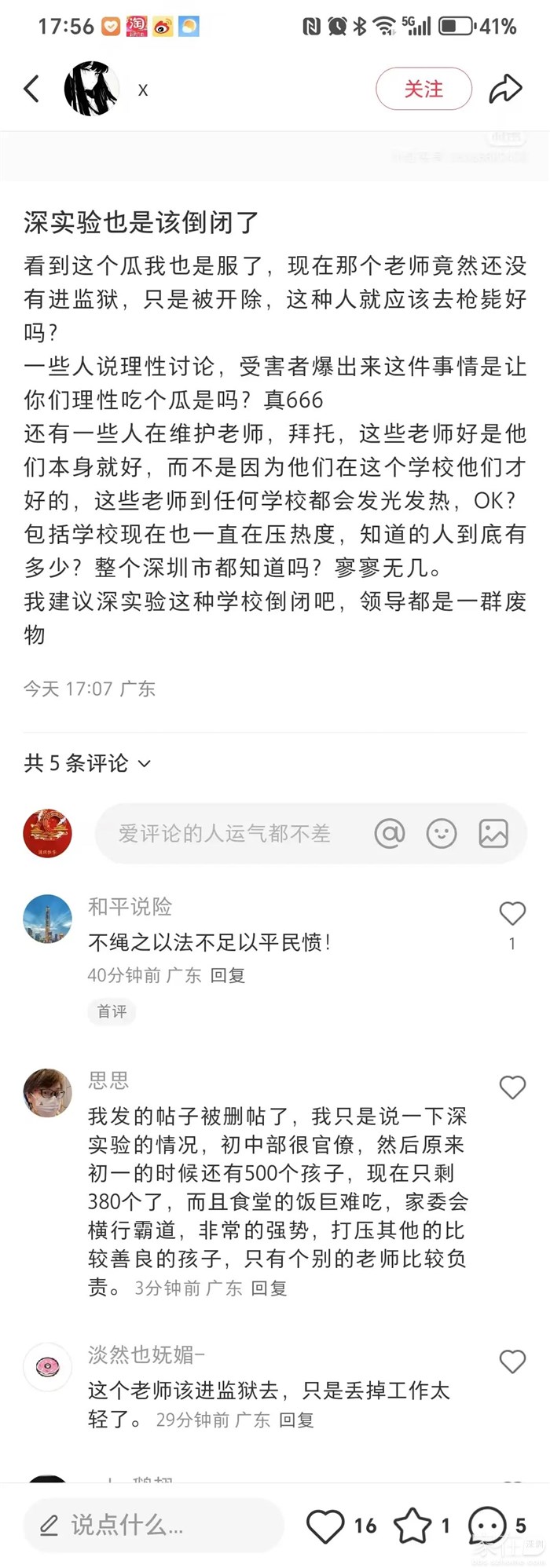Like 和平说险's comment
This screenshot has height=1568, width=550.
click(x=512, y=913)
